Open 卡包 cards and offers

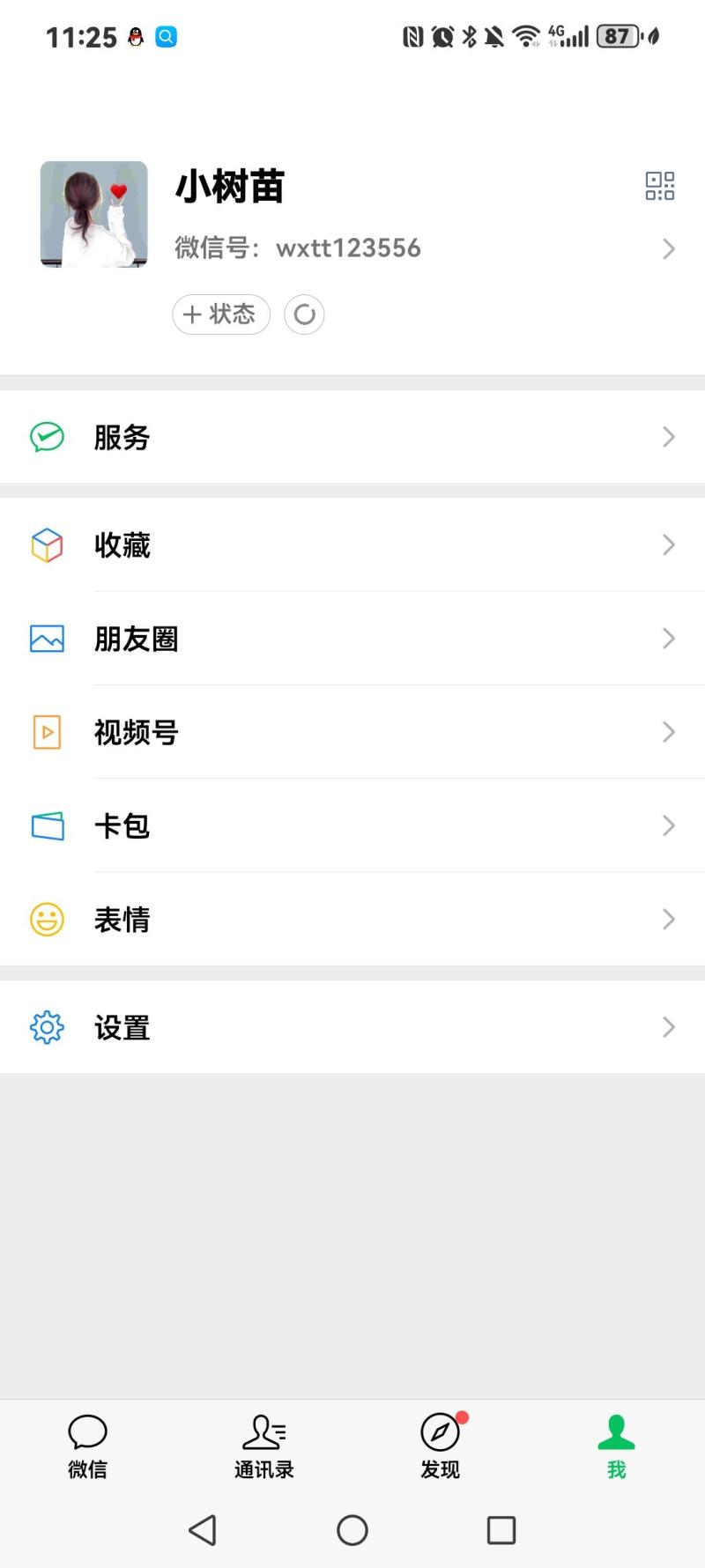pyautogui.click(x=352, y=825)
